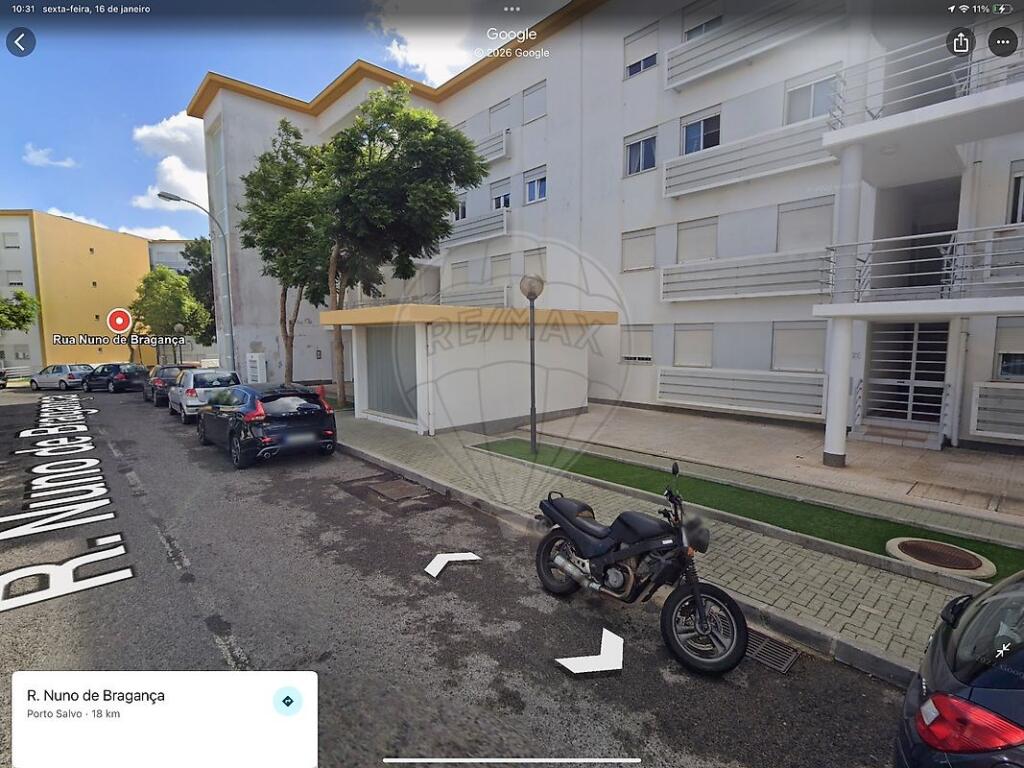Tap the red Rua Nuno de Bragança pin
The image size is (1024, 768).
click(119, 320)
